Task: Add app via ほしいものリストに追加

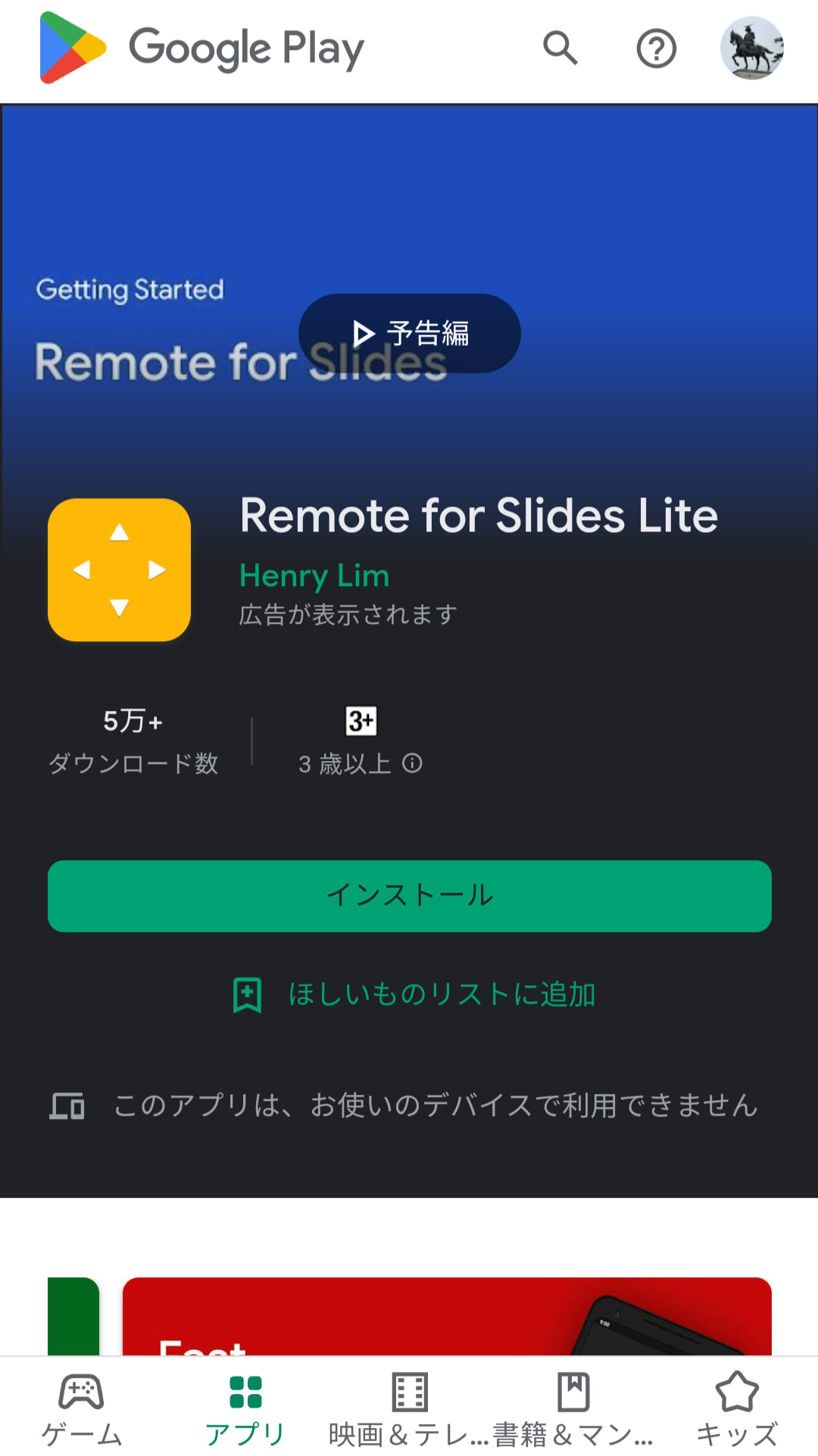Action: tap(414, 994)
